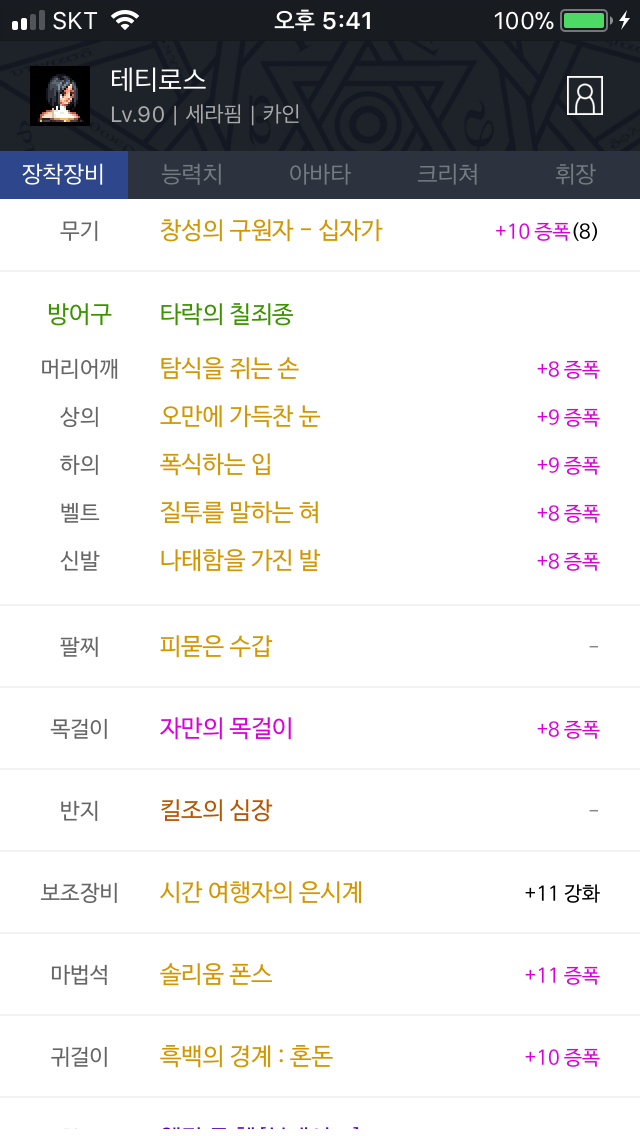Open the 킬조의 심장 ring item
The height and width of the screenshot is (1136, 640).
pos(216,811)
